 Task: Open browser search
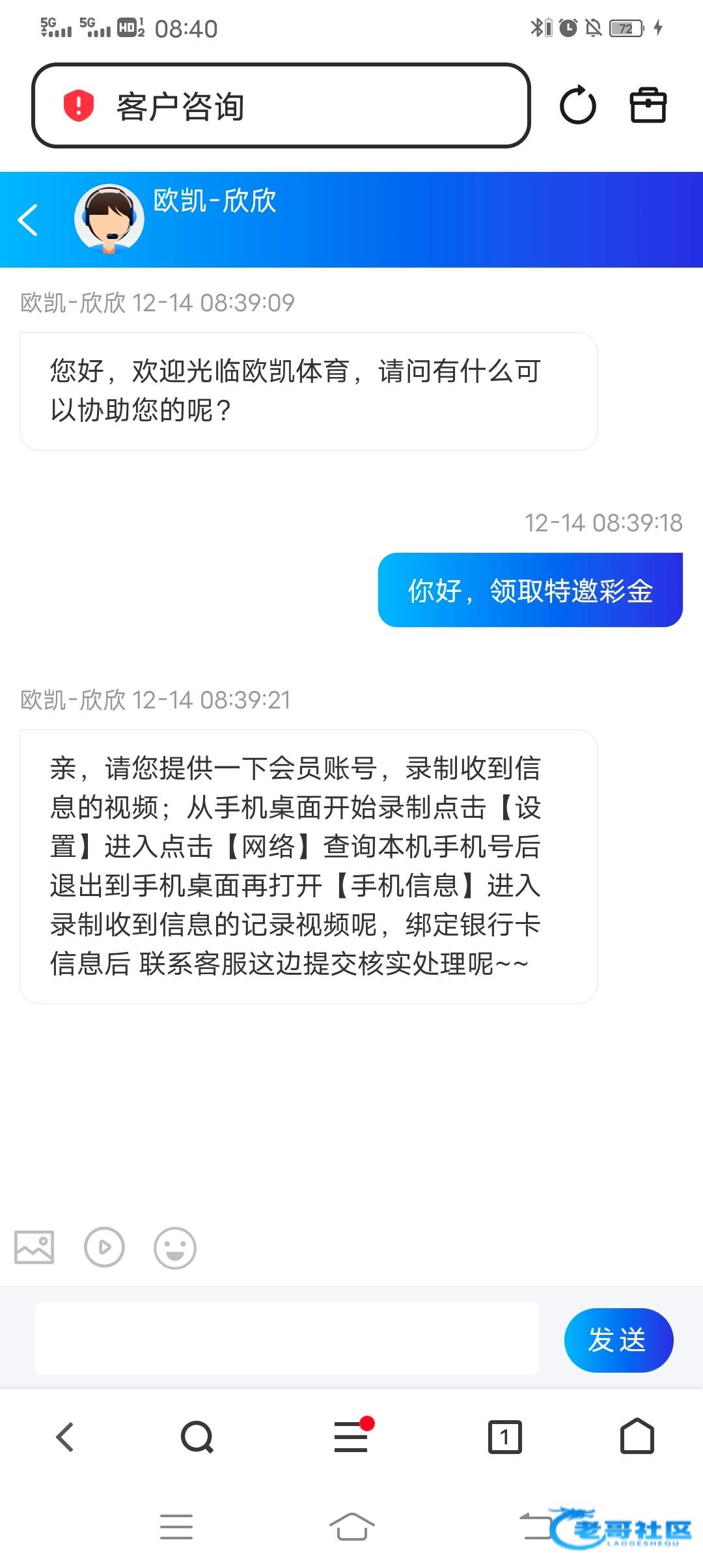[x=197, y=1436]
